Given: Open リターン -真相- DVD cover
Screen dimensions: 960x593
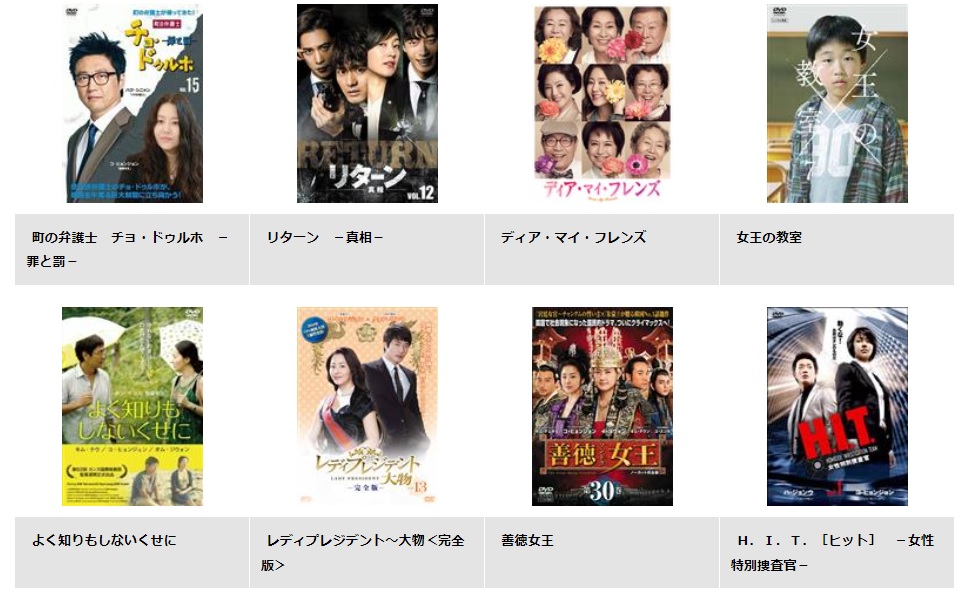Looking at the screenshot, I should click(x=367, y=104).
